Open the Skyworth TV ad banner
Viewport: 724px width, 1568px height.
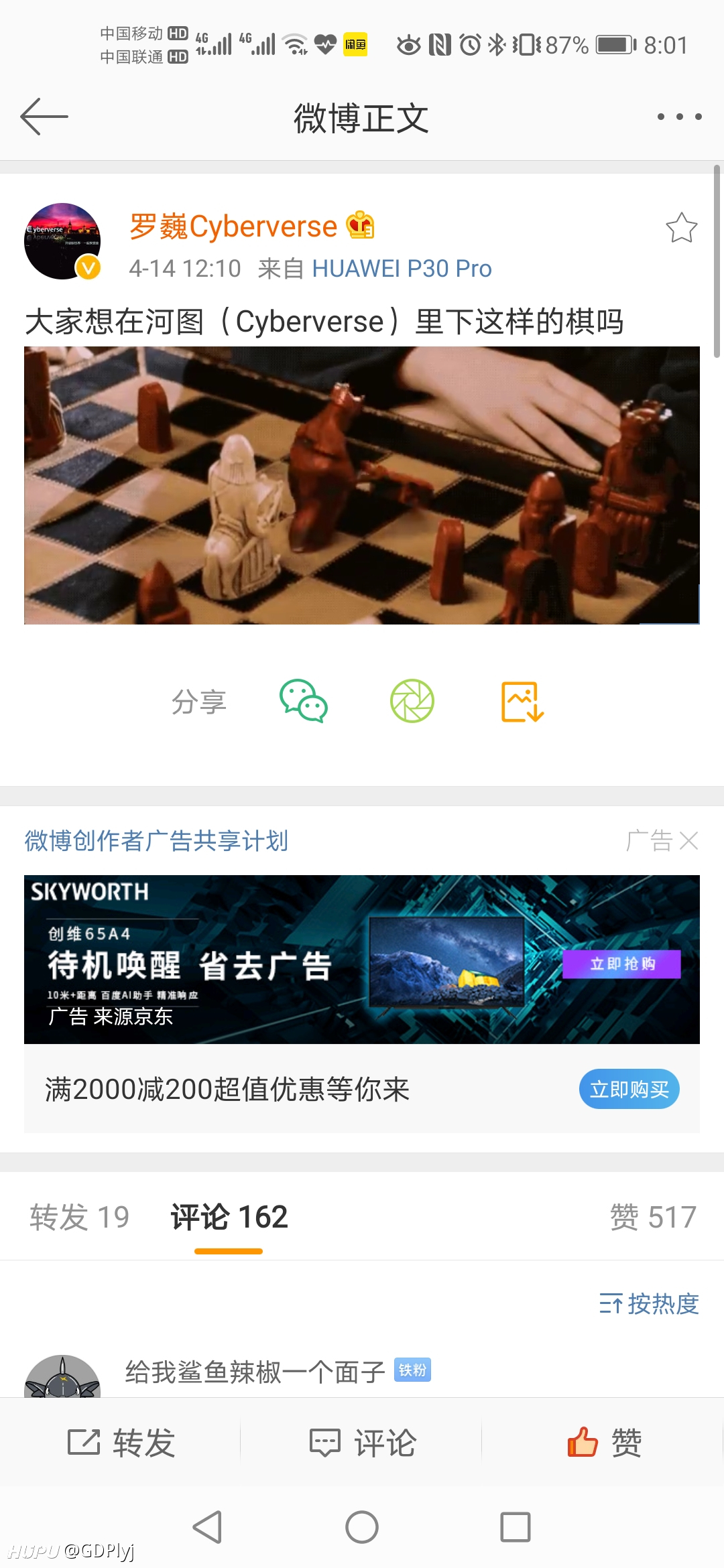[x=362, y=960]
